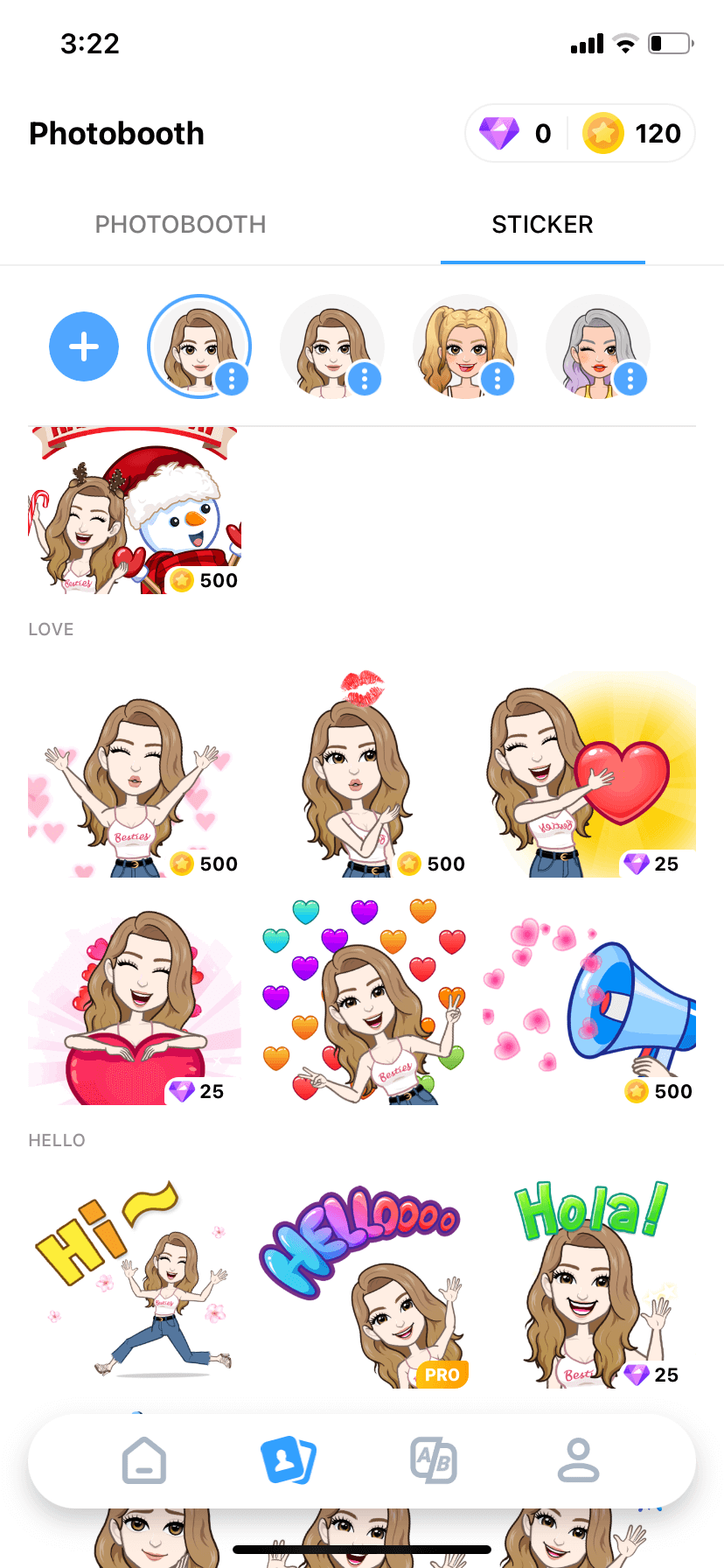Go to the home tab
The height and width of the screenshot is (1568, 724).
point(144,1460)
